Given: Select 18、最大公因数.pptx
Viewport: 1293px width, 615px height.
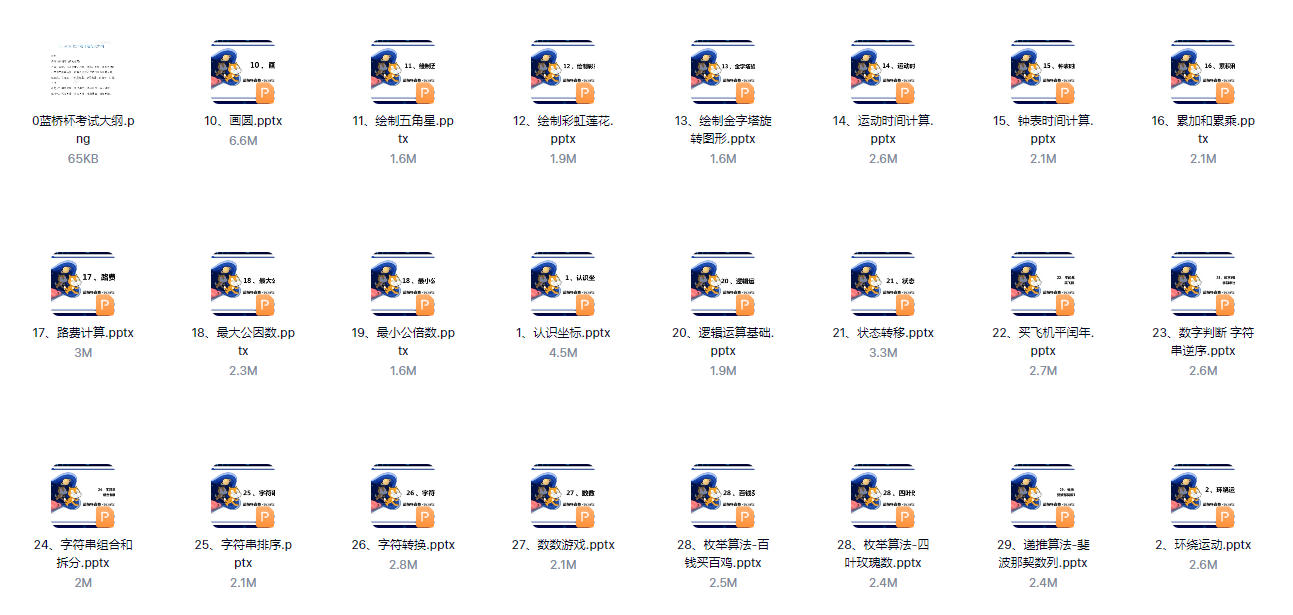Looking at the screenshot, I should click(243, 284).
